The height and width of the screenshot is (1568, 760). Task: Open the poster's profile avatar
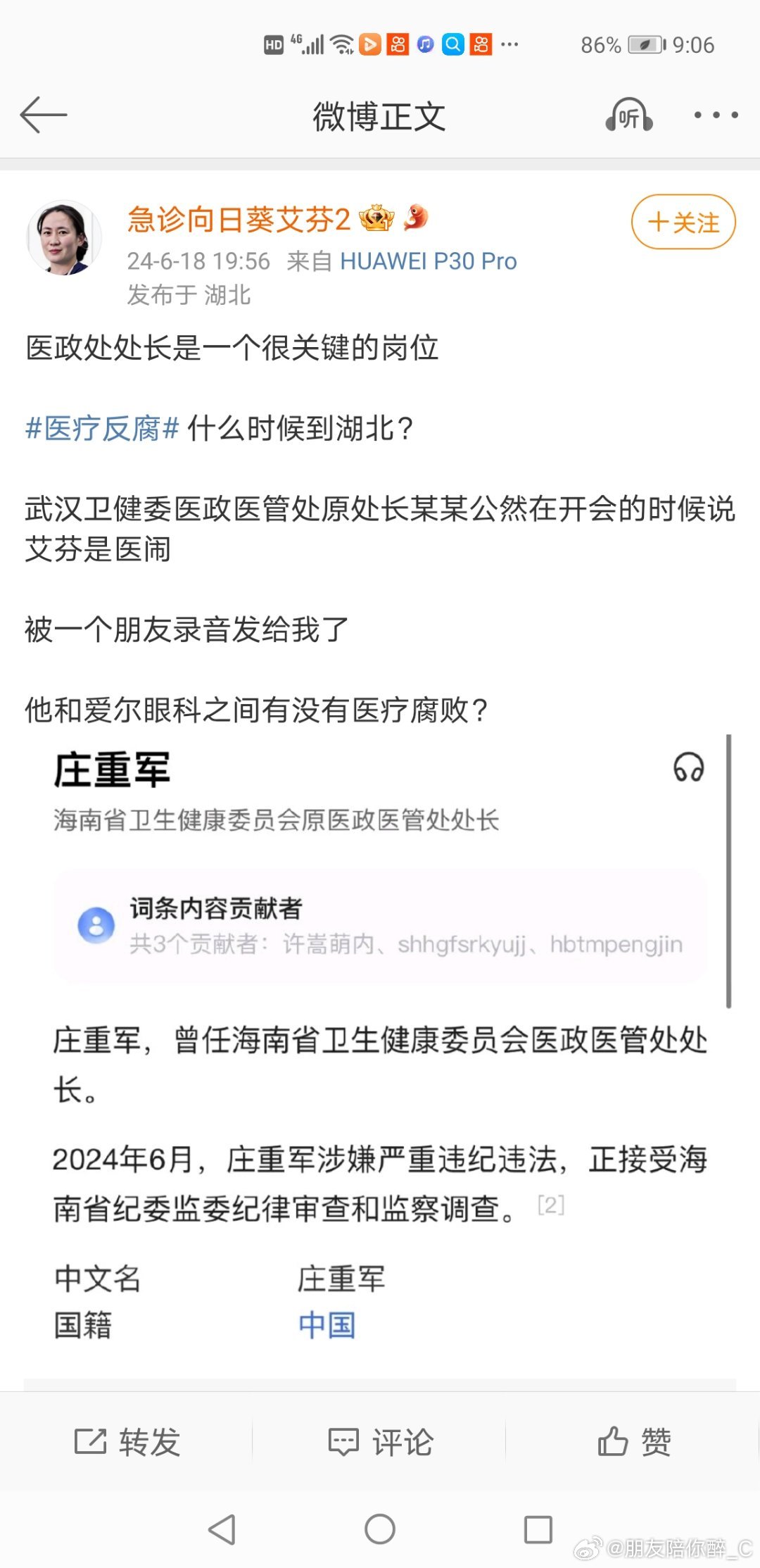tap(64, 237)
